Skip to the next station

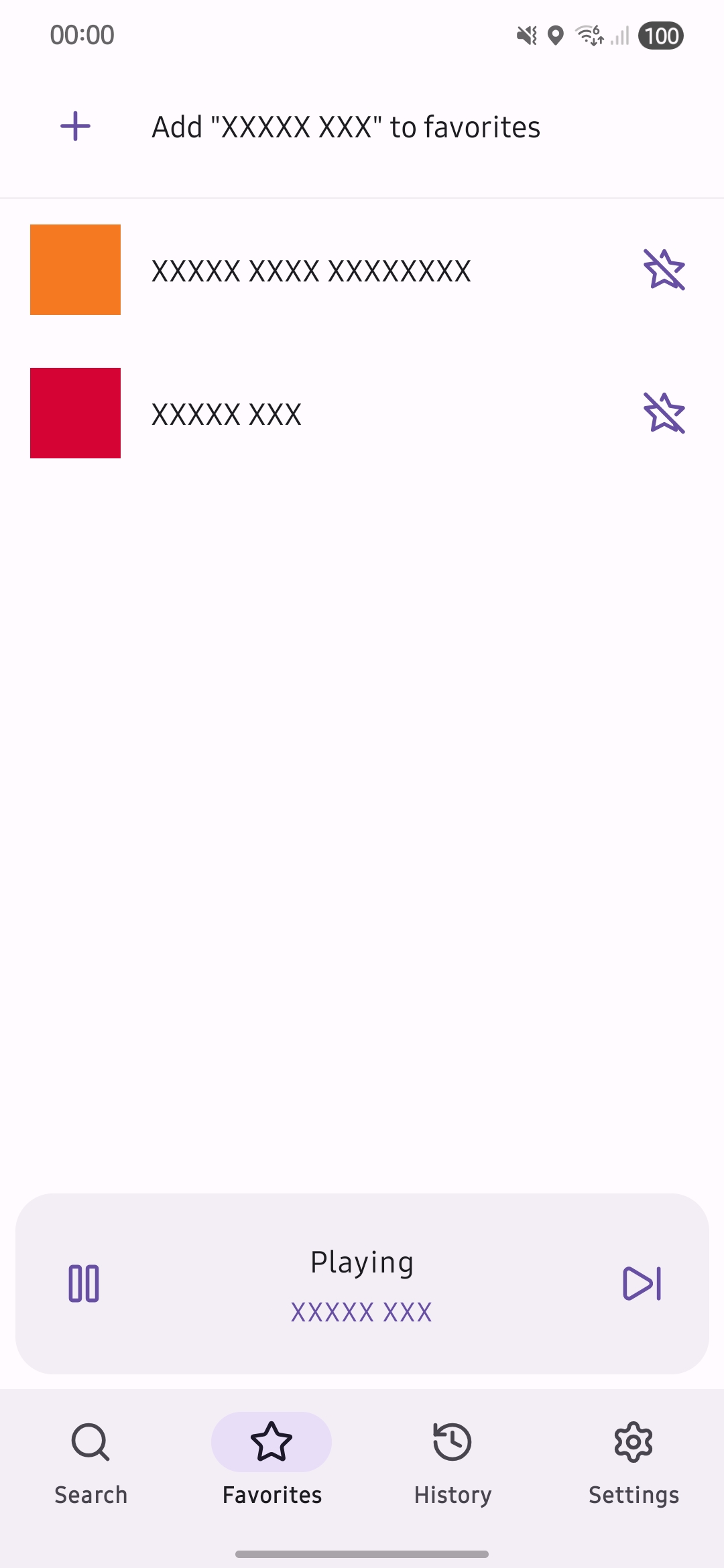coord(642,1283)
